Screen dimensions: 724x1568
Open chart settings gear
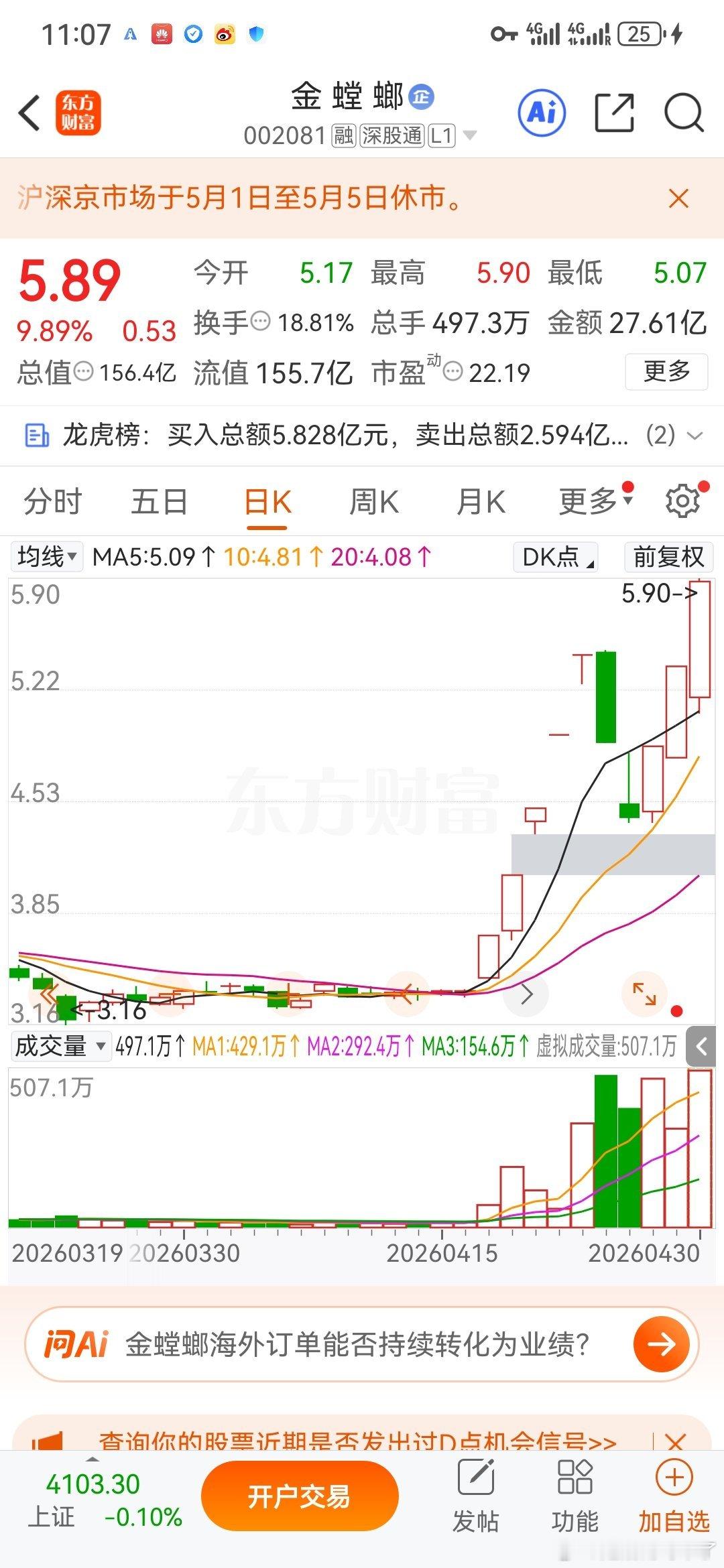pyautogui.click(x=682, y=502)
